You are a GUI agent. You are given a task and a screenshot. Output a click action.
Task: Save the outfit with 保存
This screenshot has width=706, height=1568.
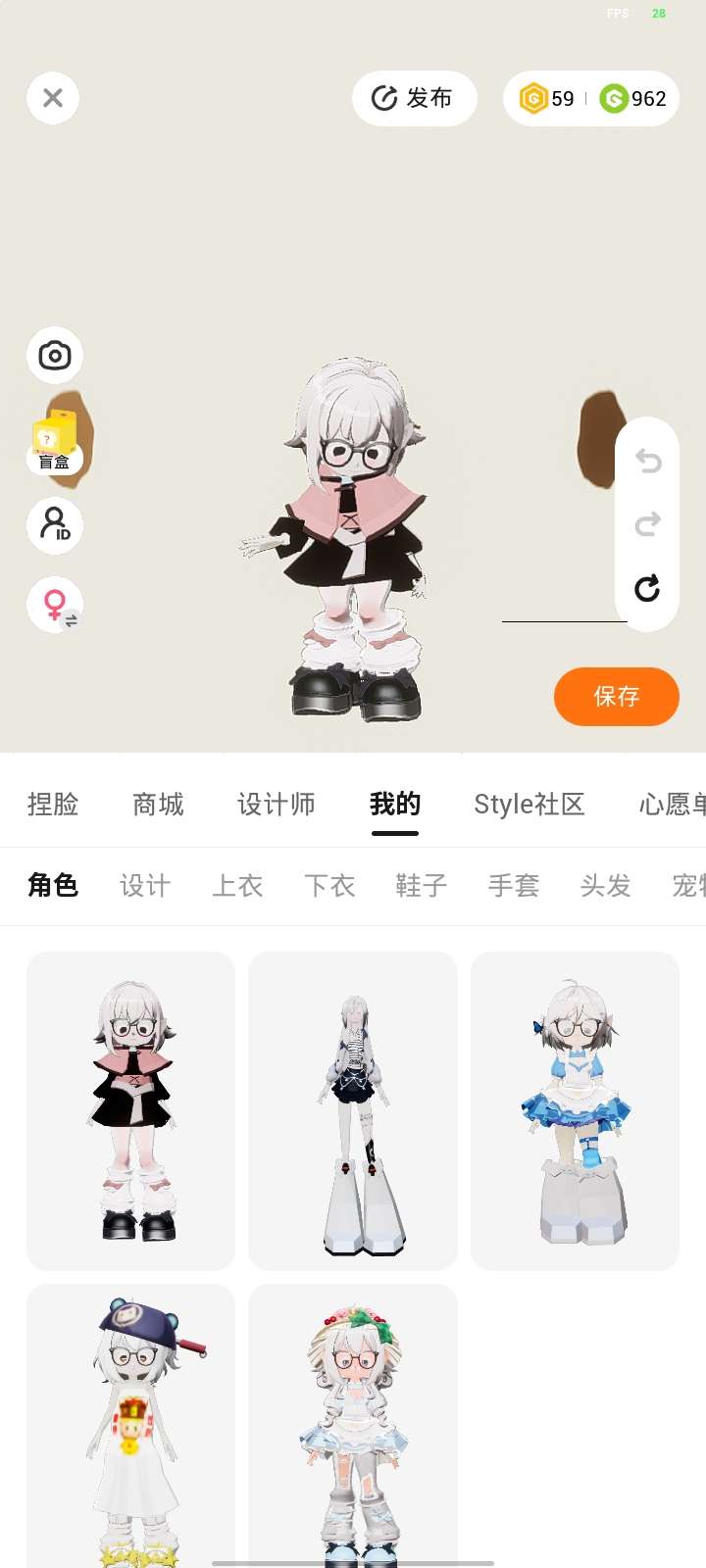coord(616,697)
